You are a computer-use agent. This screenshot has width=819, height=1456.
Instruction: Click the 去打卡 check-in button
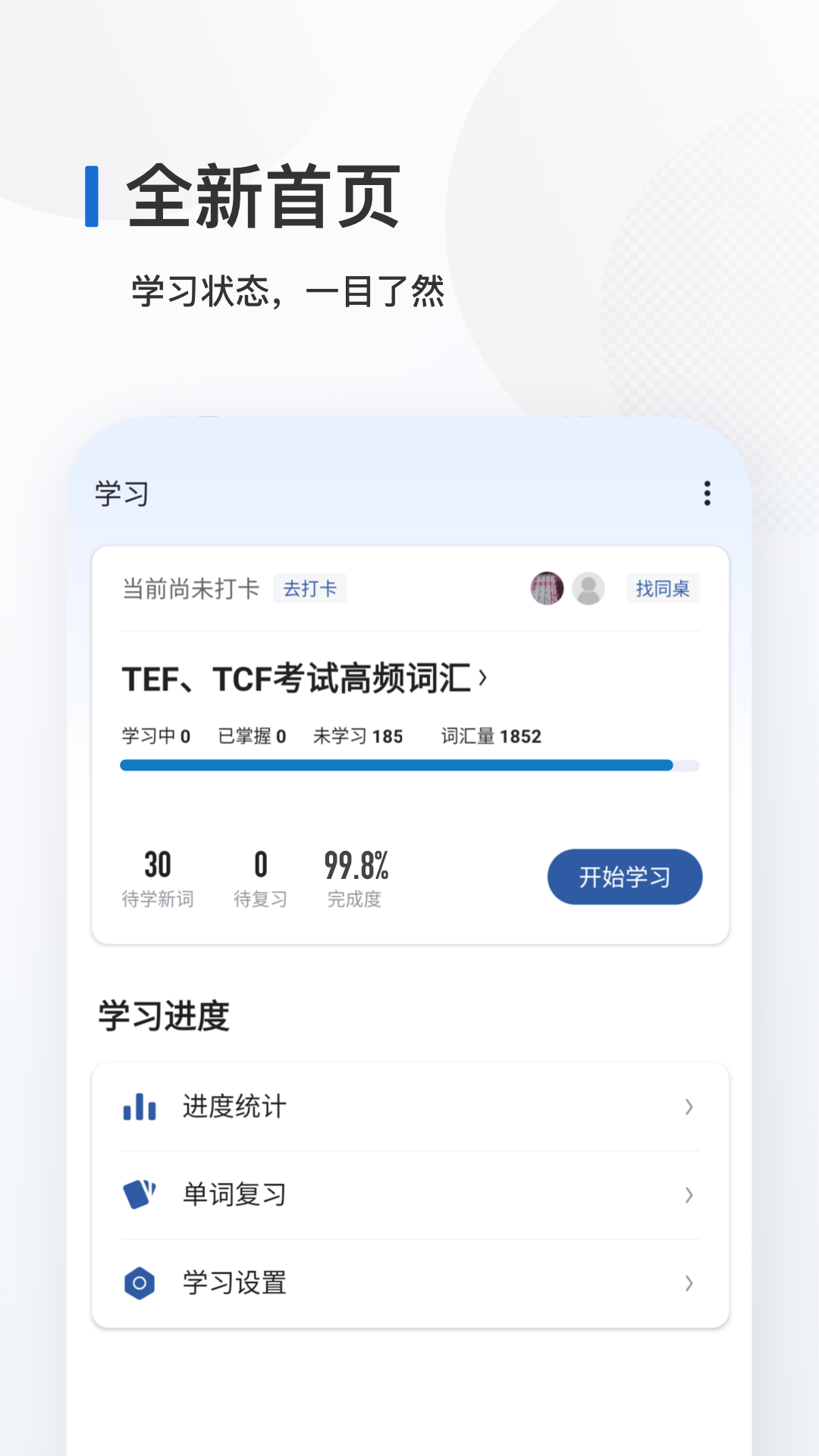pos(309,588)
